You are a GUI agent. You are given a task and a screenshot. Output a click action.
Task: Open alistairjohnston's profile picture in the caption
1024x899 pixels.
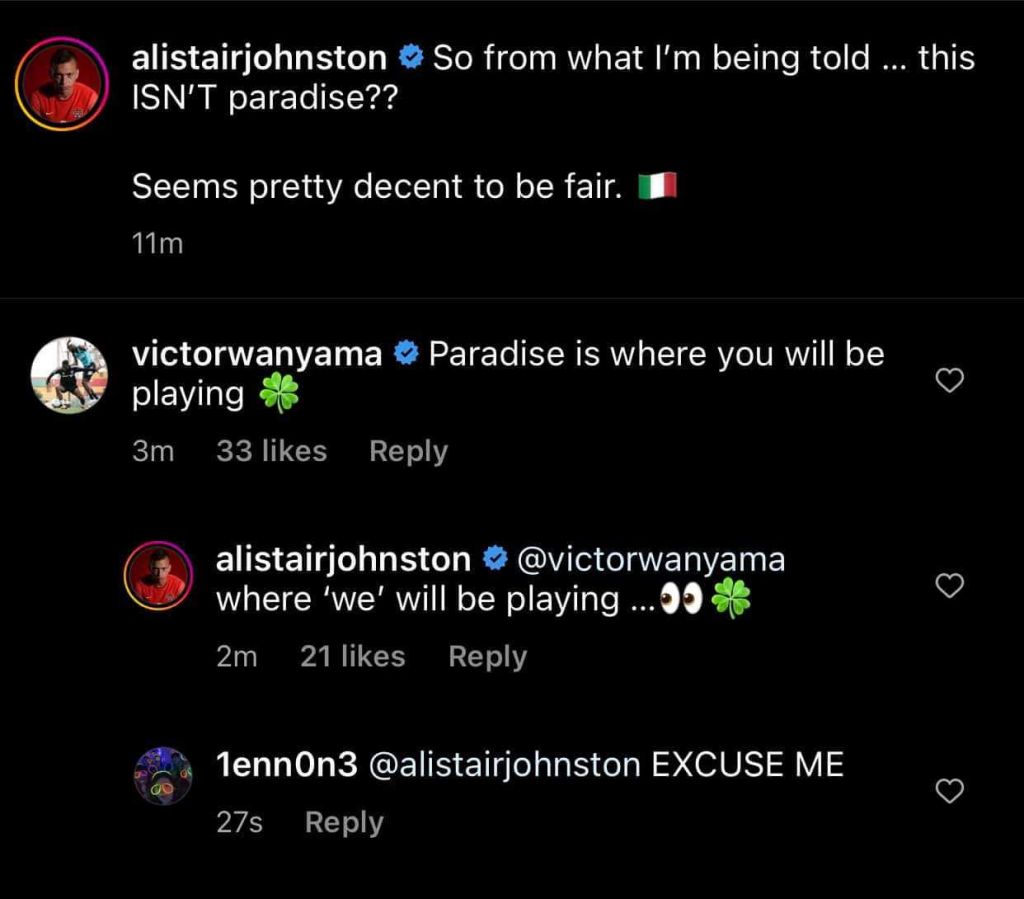(63, 84)
